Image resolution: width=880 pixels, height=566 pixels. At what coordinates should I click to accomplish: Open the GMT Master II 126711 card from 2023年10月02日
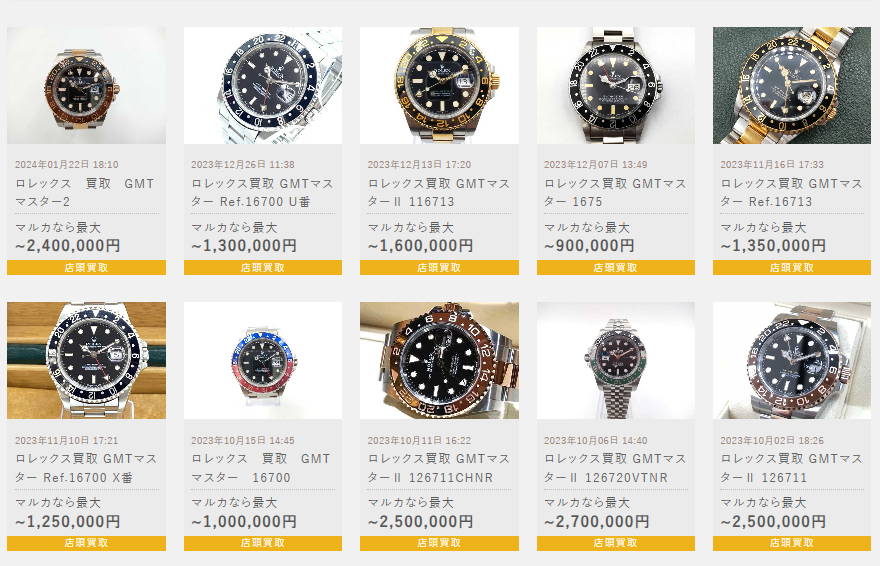pos(791,468)
